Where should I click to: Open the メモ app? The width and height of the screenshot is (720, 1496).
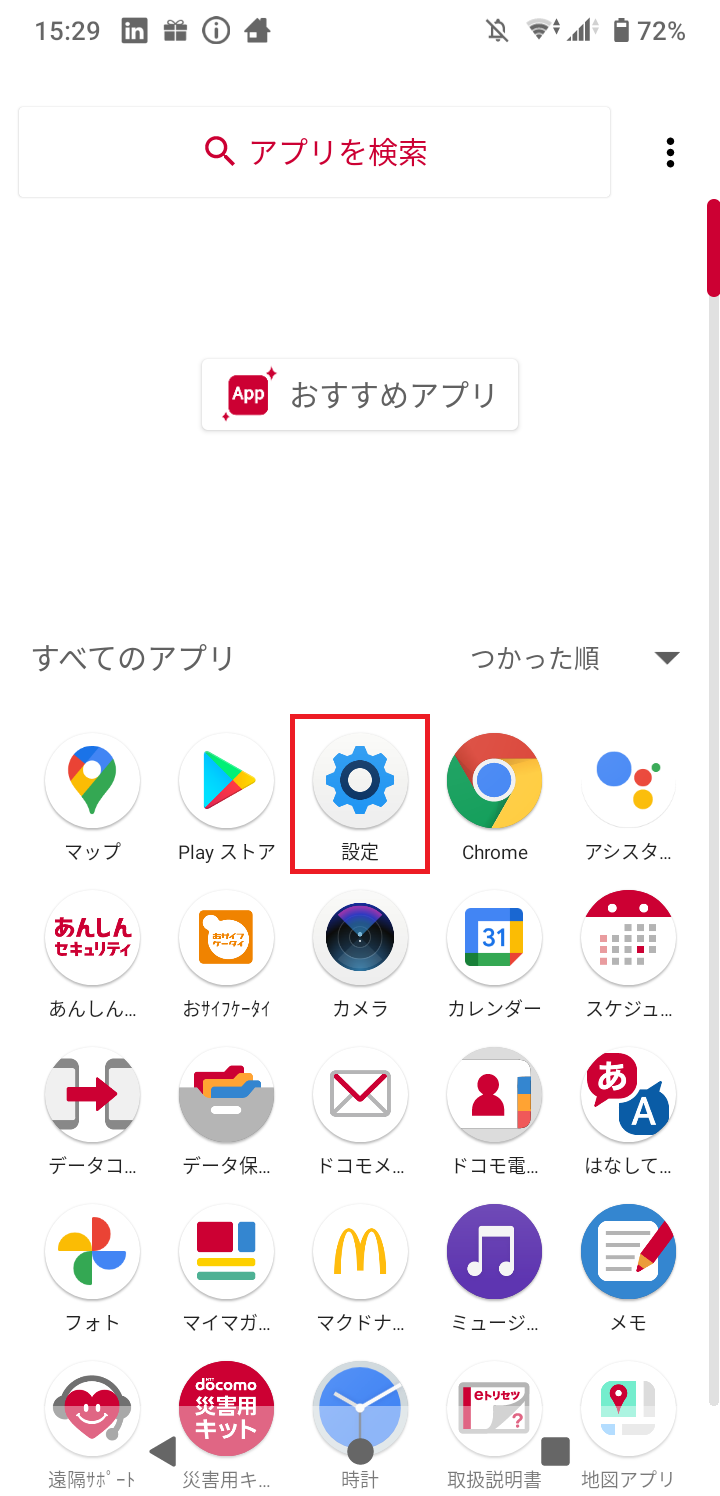pyautogui.click(x=628, y=1251)
